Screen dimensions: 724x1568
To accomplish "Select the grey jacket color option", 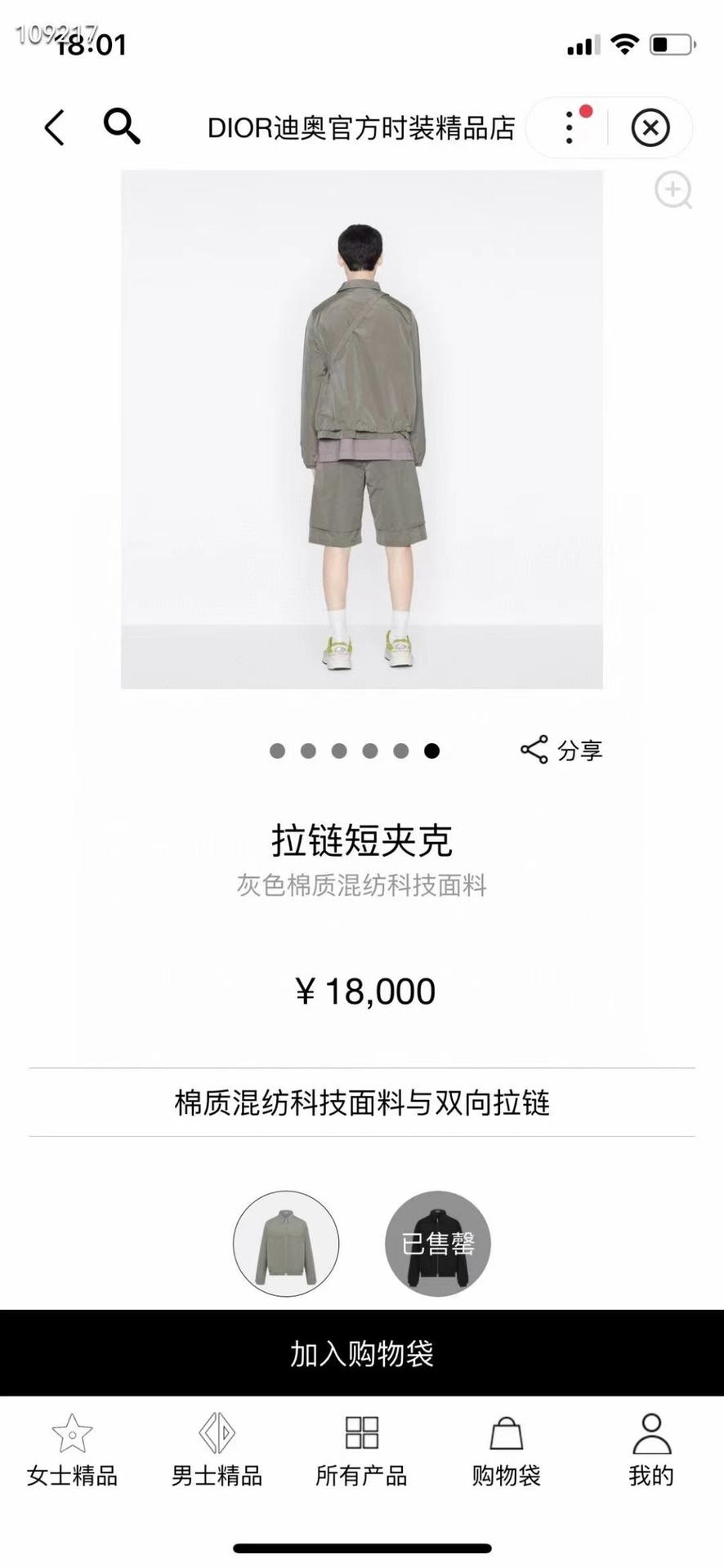I will click(286, 1243).
